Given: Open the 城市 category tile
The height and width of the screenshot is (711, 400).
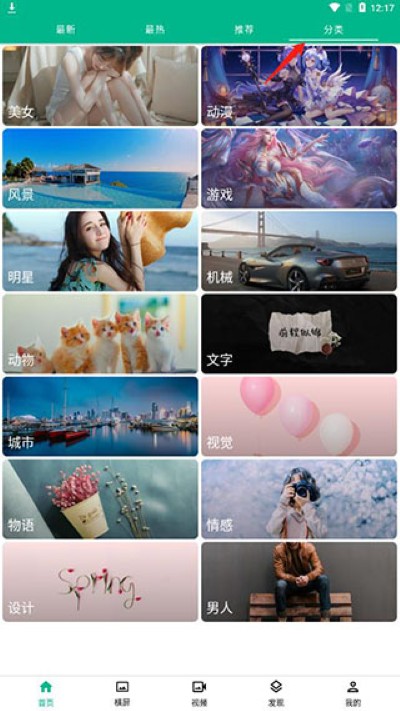Looking at the screenshot, I should (x=100, y=416).
